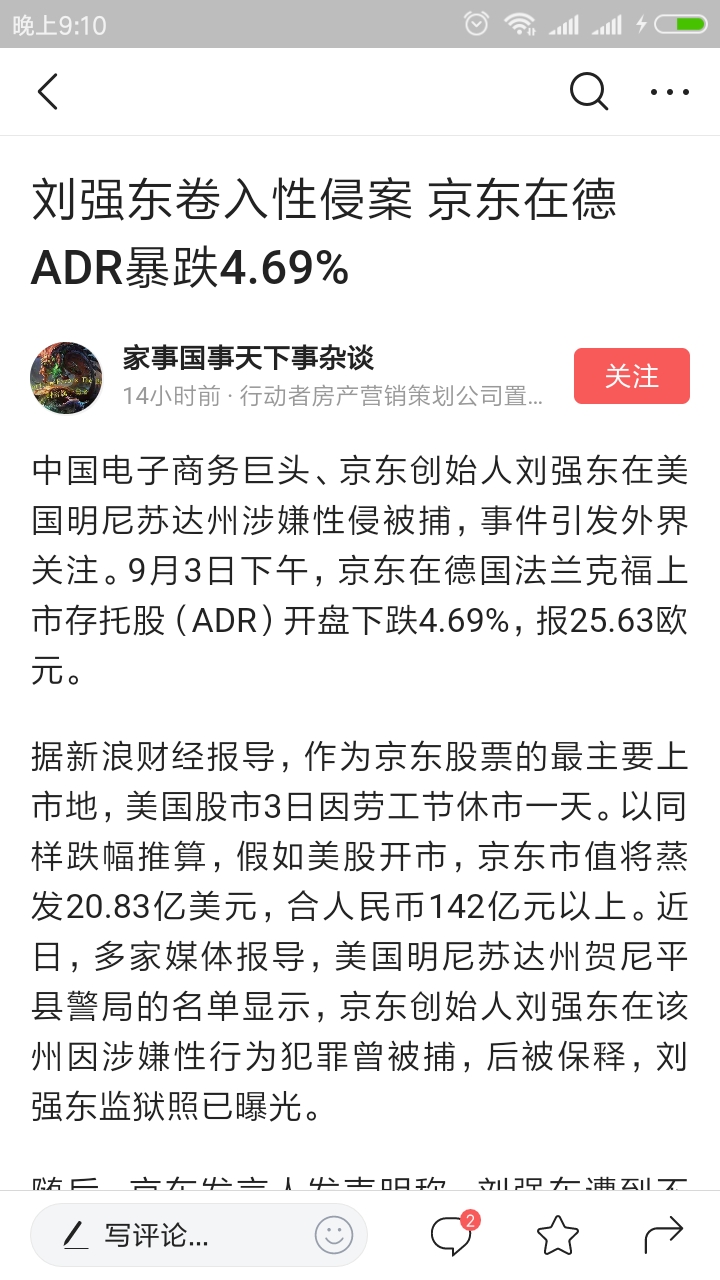
Task: Open search from the top bar
Action: (589, 92)
